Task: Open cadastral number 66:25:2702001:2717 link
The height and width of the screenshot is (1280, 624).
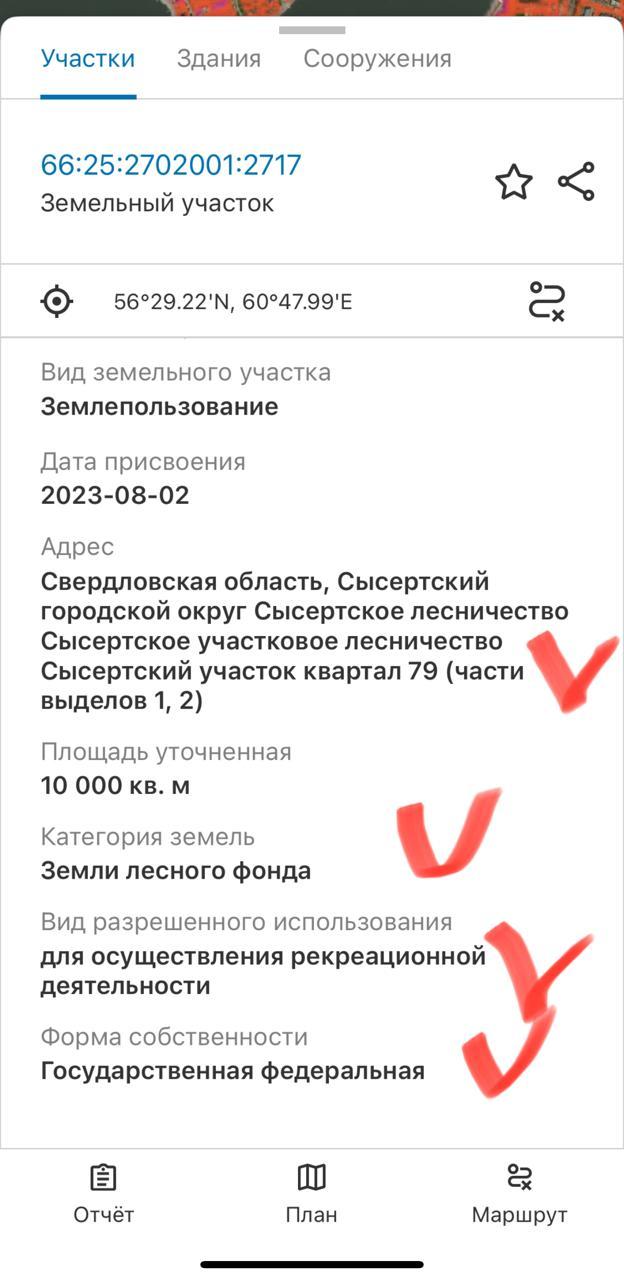Action: (x=171, y=165)
